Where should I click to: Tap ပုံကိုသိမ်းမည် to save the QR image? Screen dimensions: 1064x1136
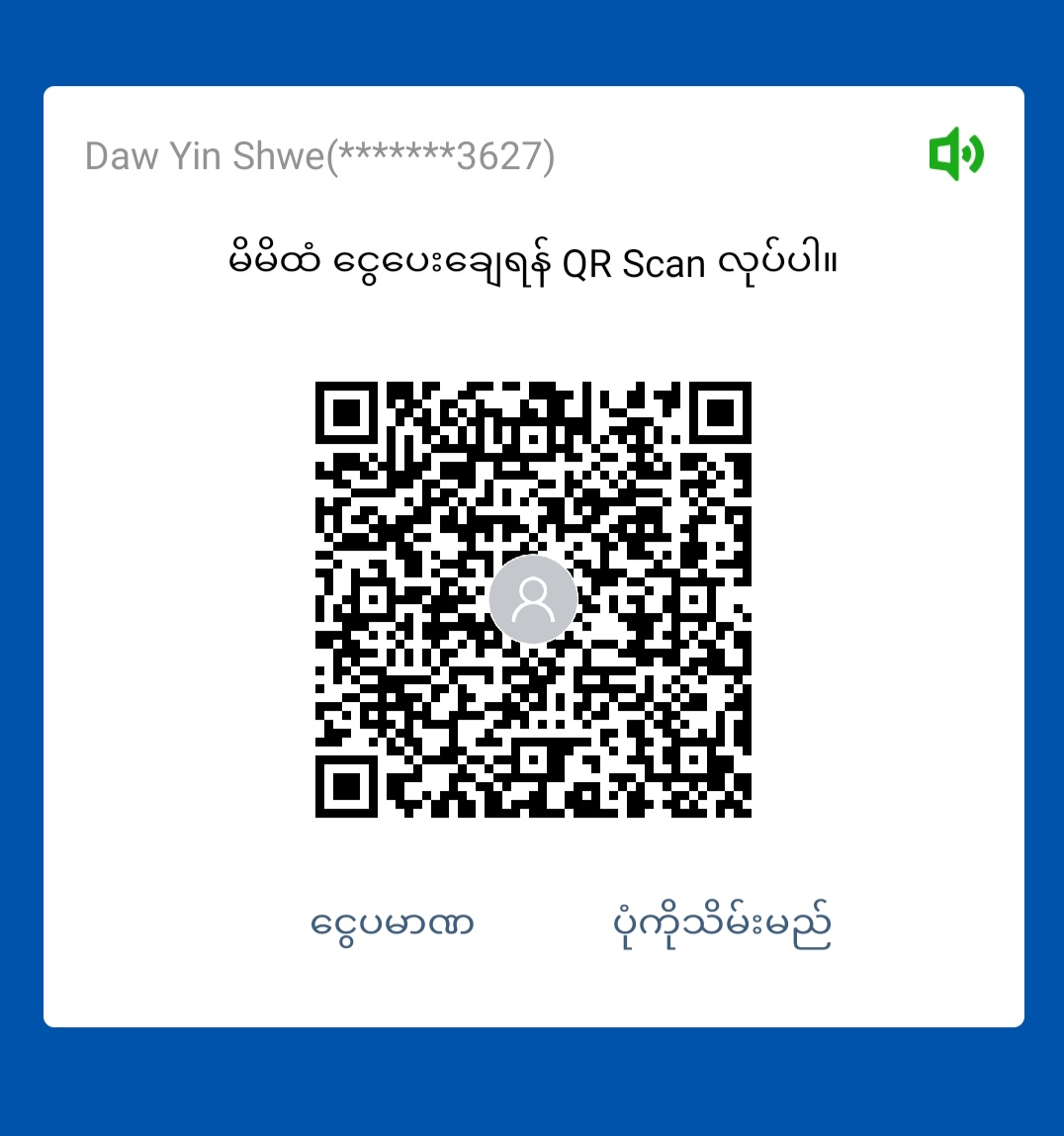pos(722,925)
